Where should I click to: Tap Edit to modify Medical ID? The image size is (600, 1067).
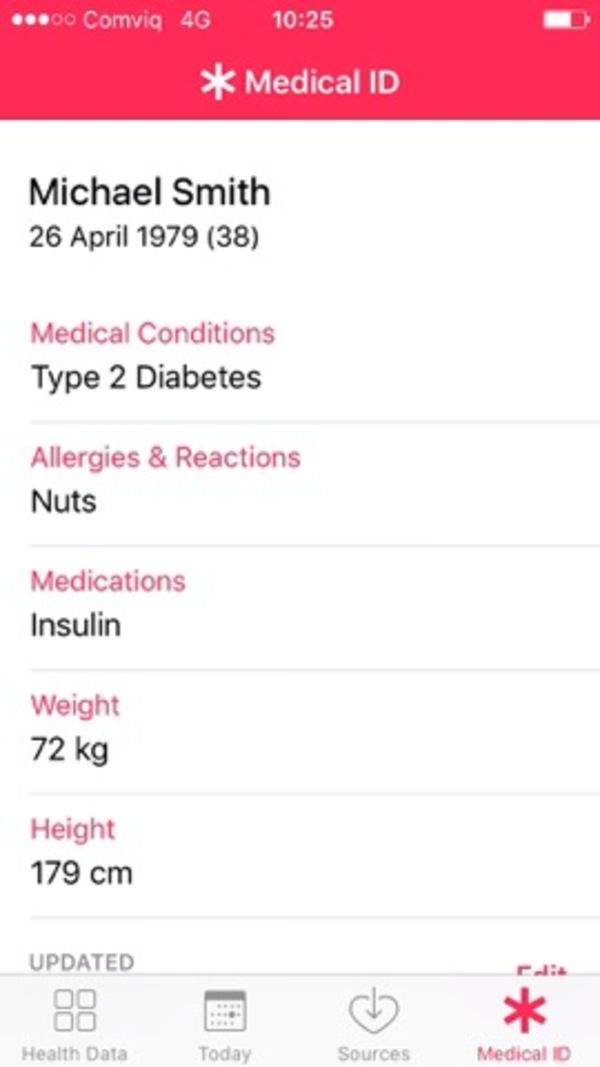tap(541, 969)
